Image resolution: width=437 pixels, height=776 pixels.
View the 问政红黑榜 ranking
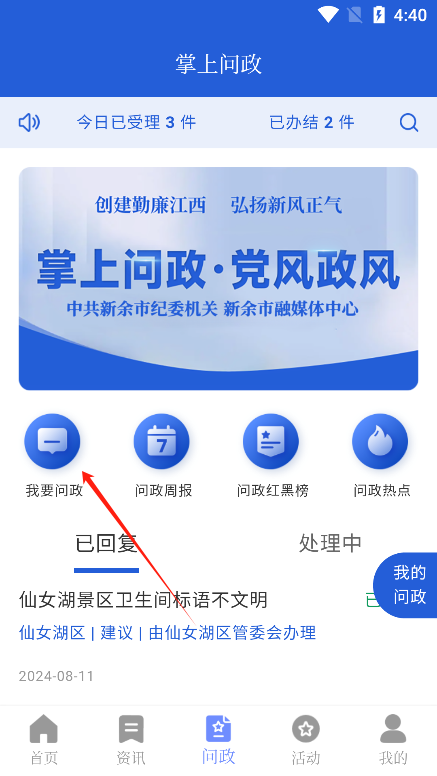coord(272,455)
